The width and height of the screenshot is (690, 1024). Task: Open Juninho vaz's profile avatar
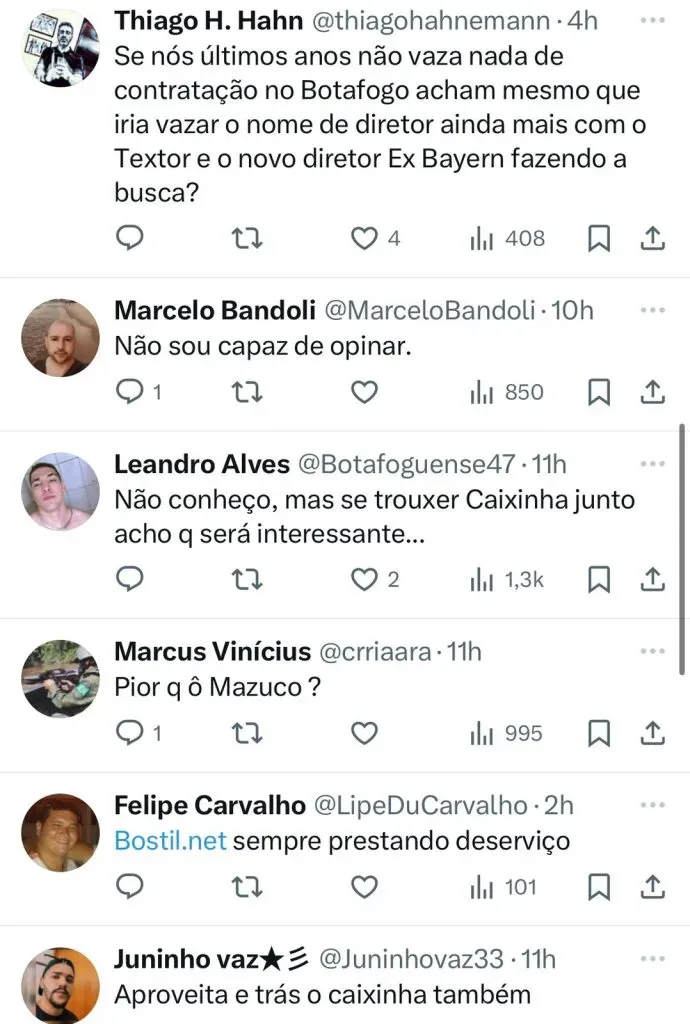pos(60,985)
